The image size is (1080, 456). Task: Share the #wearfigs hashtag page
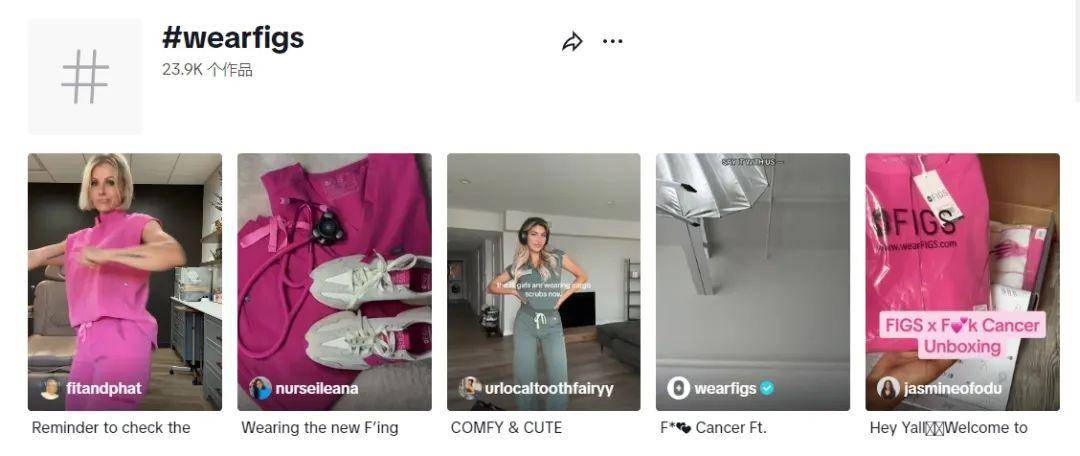572,42
